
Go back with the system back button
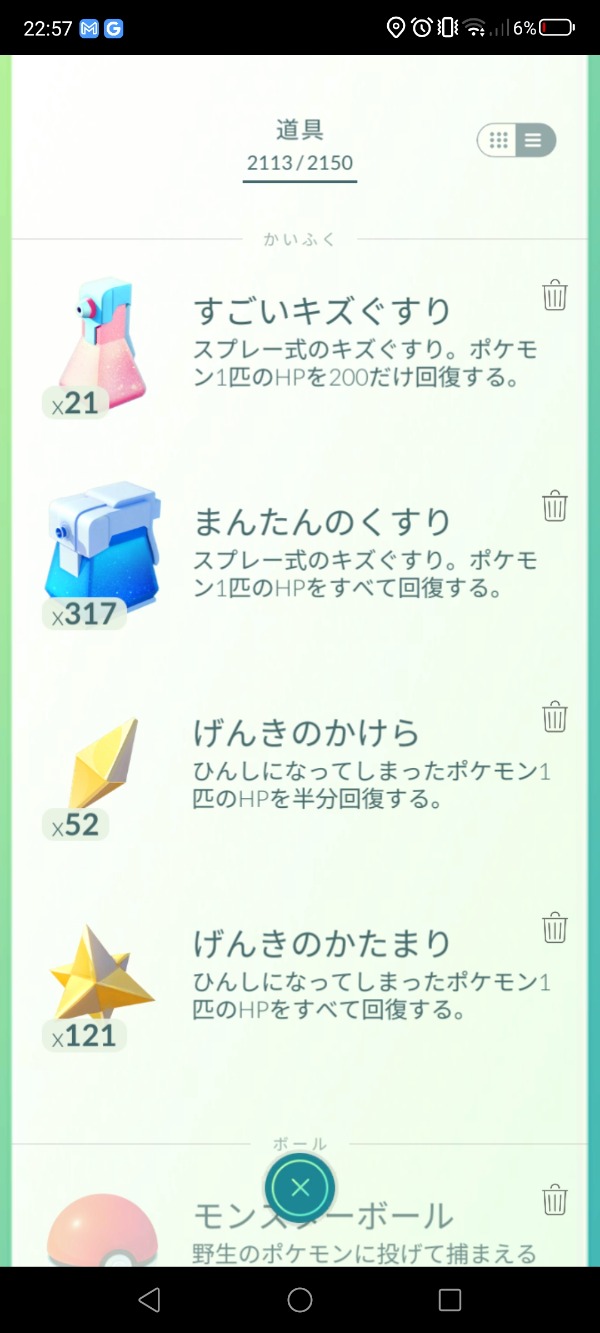tap(149, 1299)
